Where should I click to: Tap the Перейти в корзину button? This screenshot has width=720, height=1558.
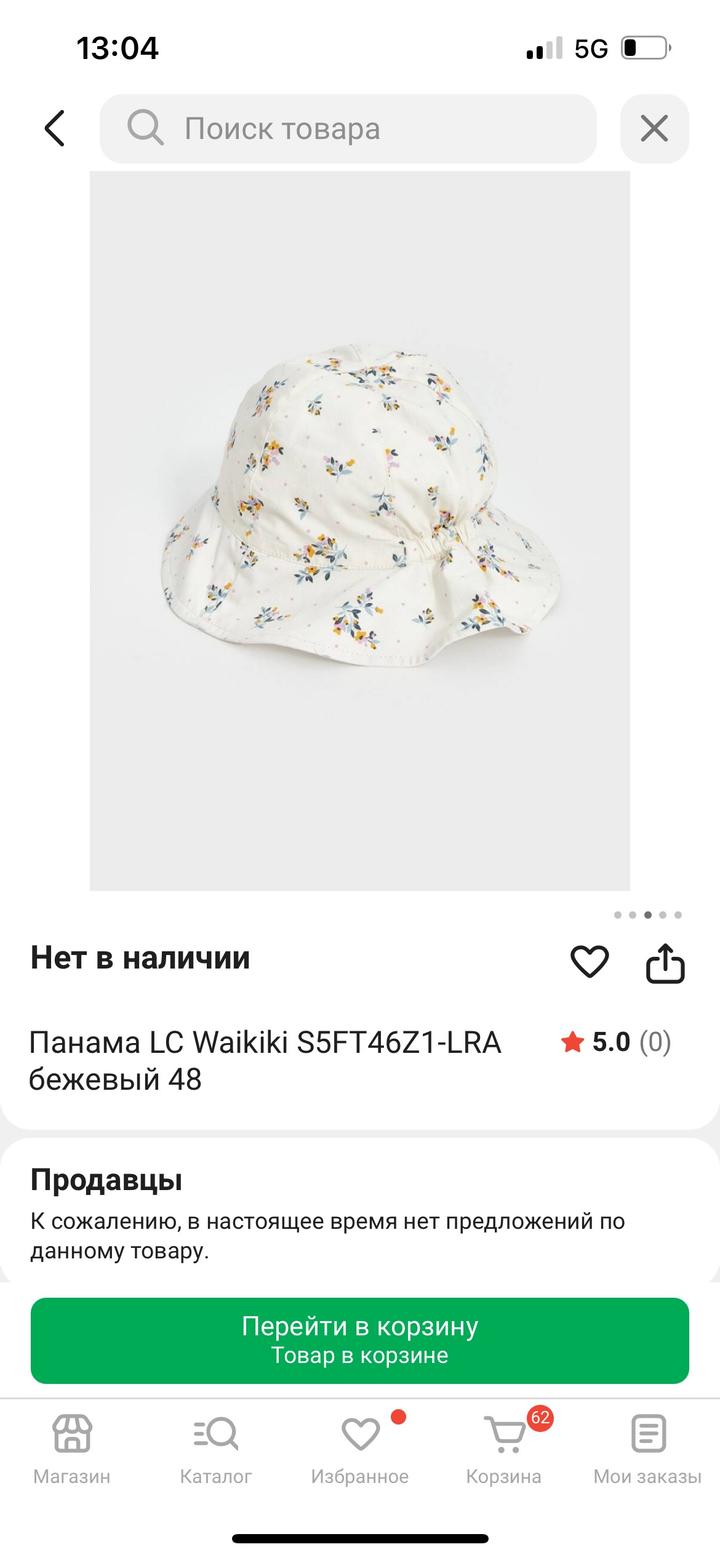coord(360,1340)
